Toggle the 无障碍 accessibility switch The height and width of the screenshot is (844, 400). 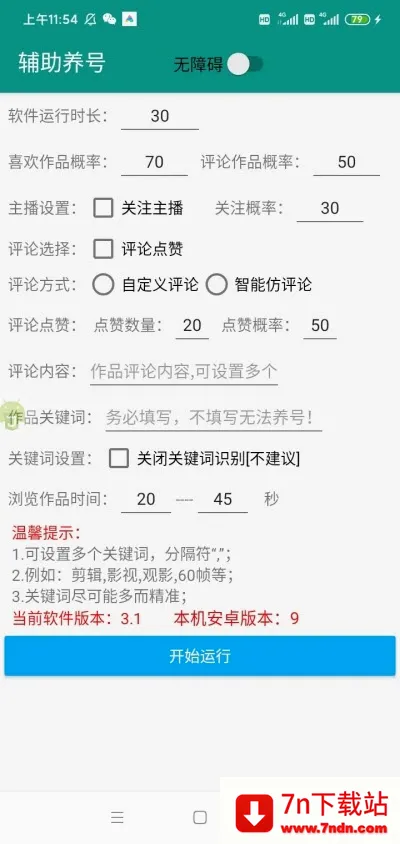[245, 65]
